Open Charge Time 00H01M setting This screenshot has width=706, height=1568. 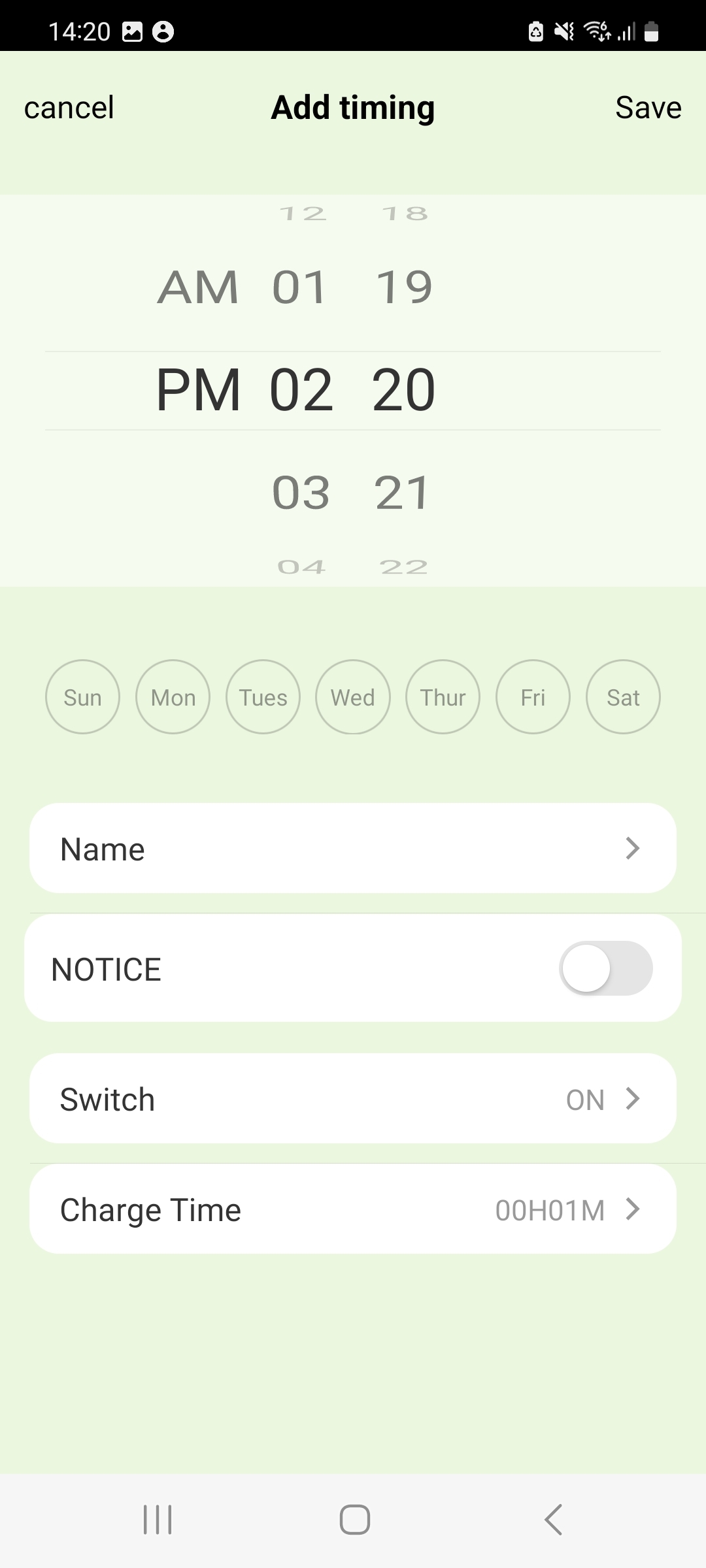point(353,1209)
